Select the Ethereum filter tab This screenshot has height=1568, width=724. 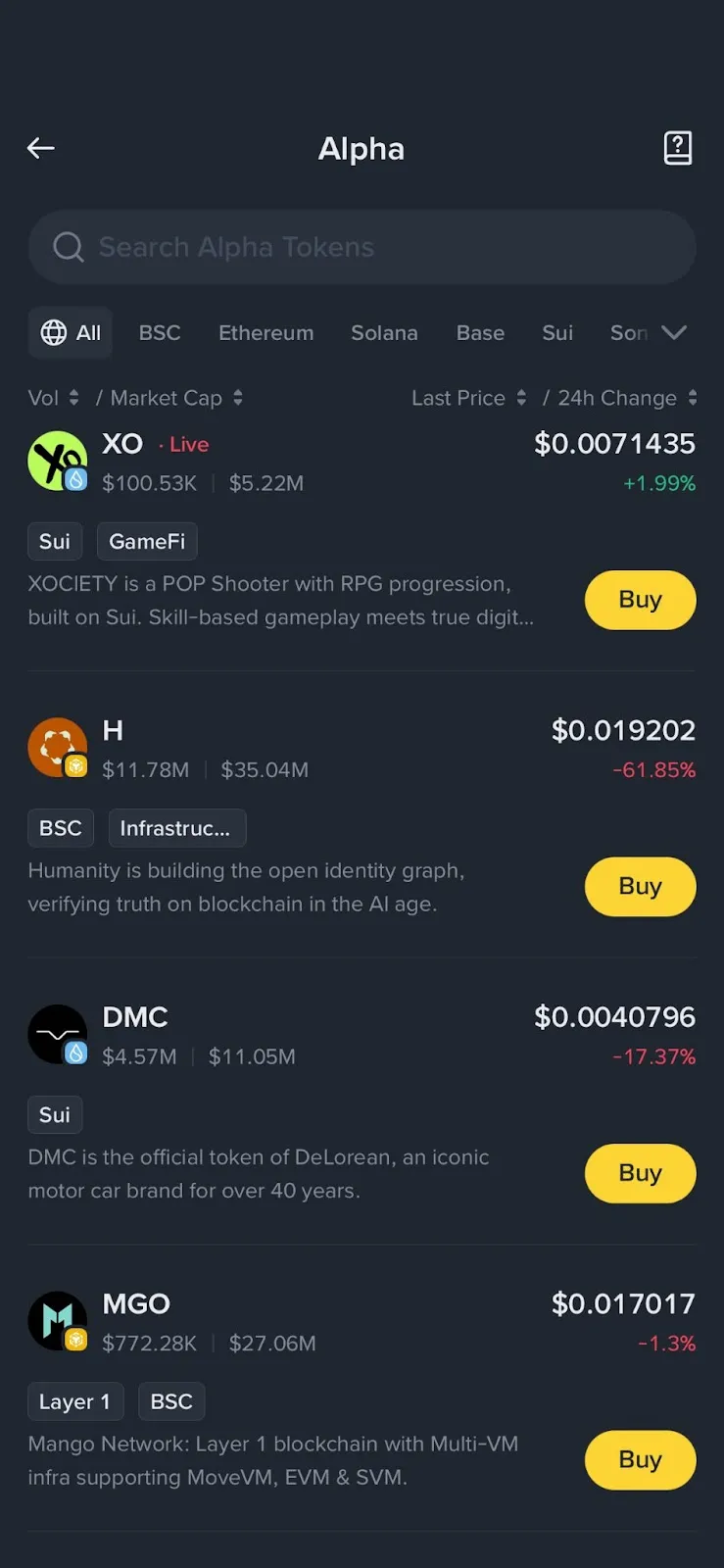265,332
